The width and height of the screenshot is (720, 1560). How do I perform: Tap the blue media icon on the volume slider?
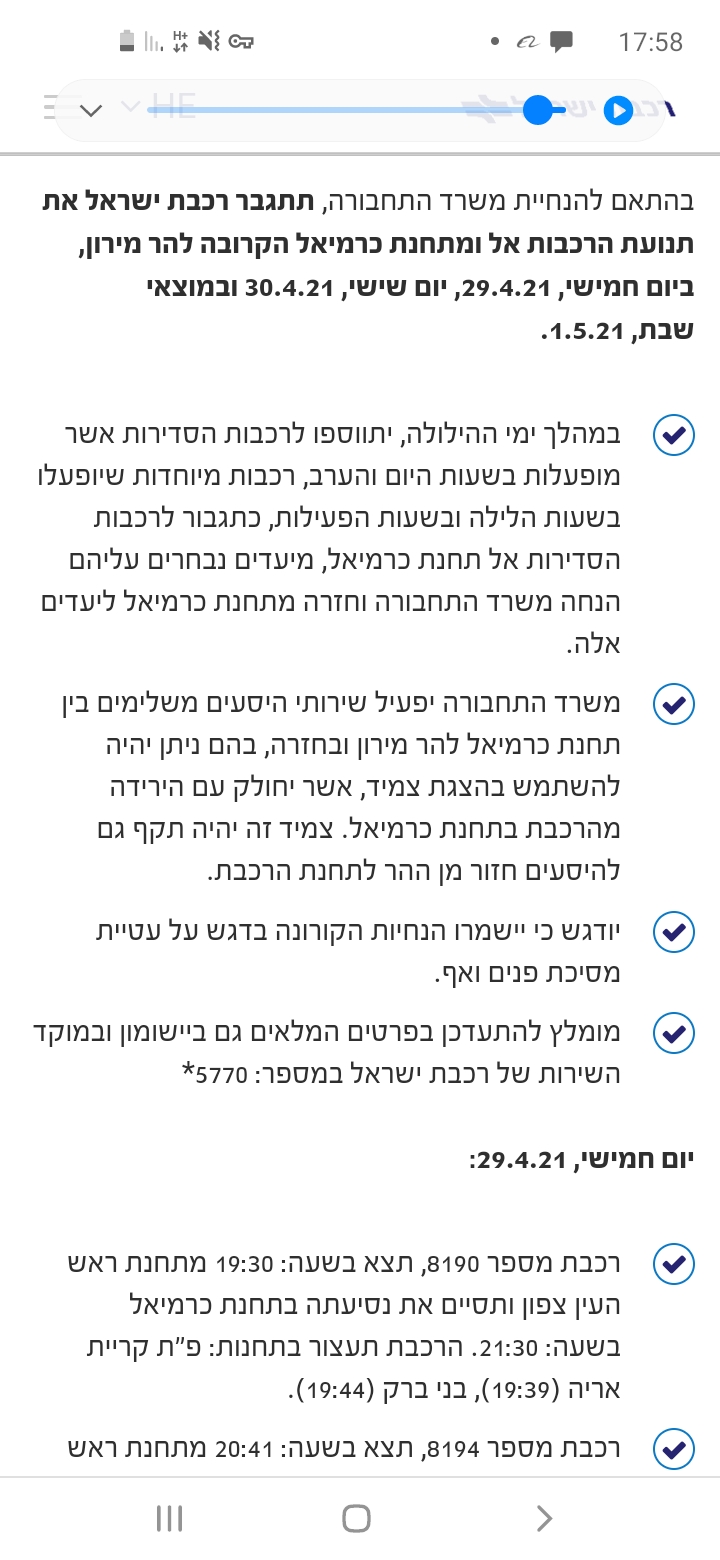click(618, 110)
